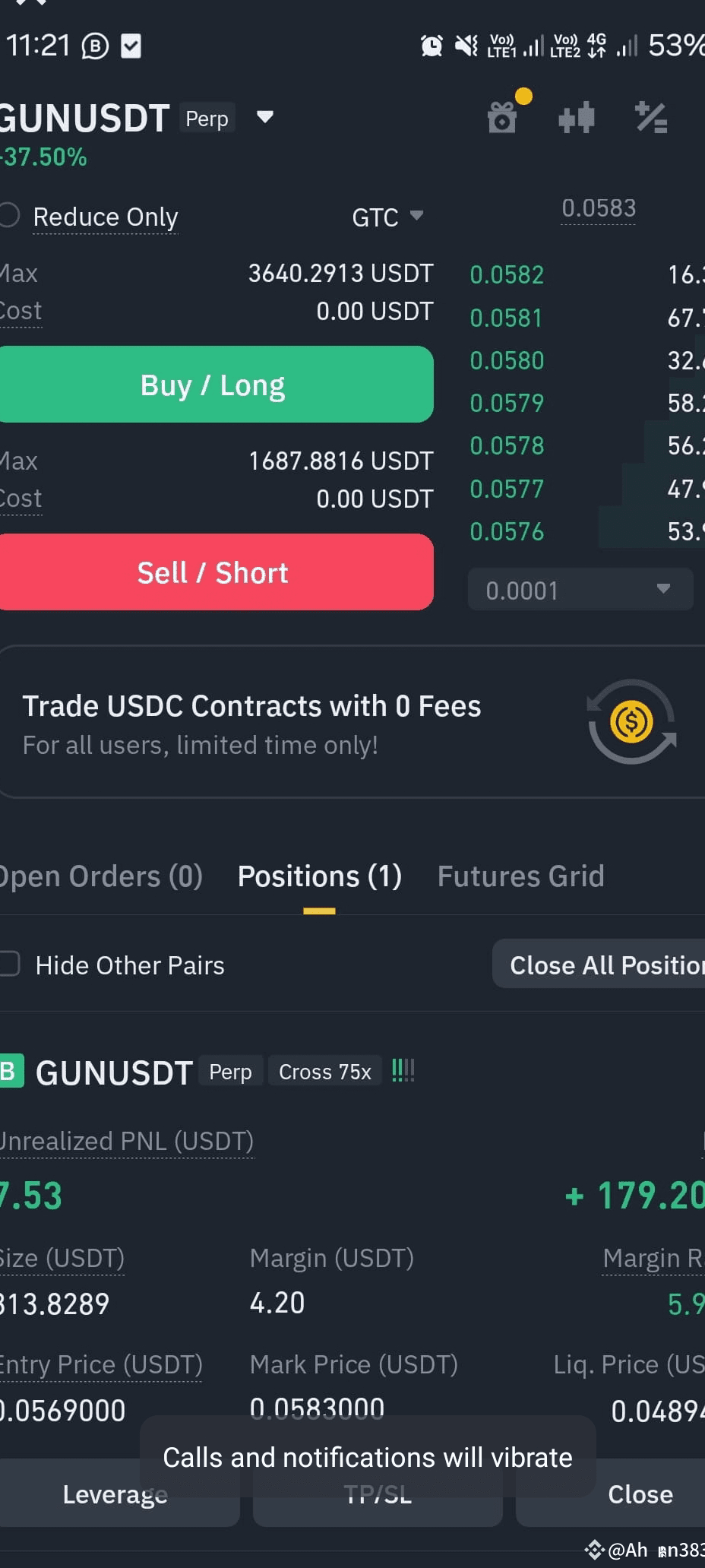
Task: Open the rewards gift icon
Action: [503, 118]
